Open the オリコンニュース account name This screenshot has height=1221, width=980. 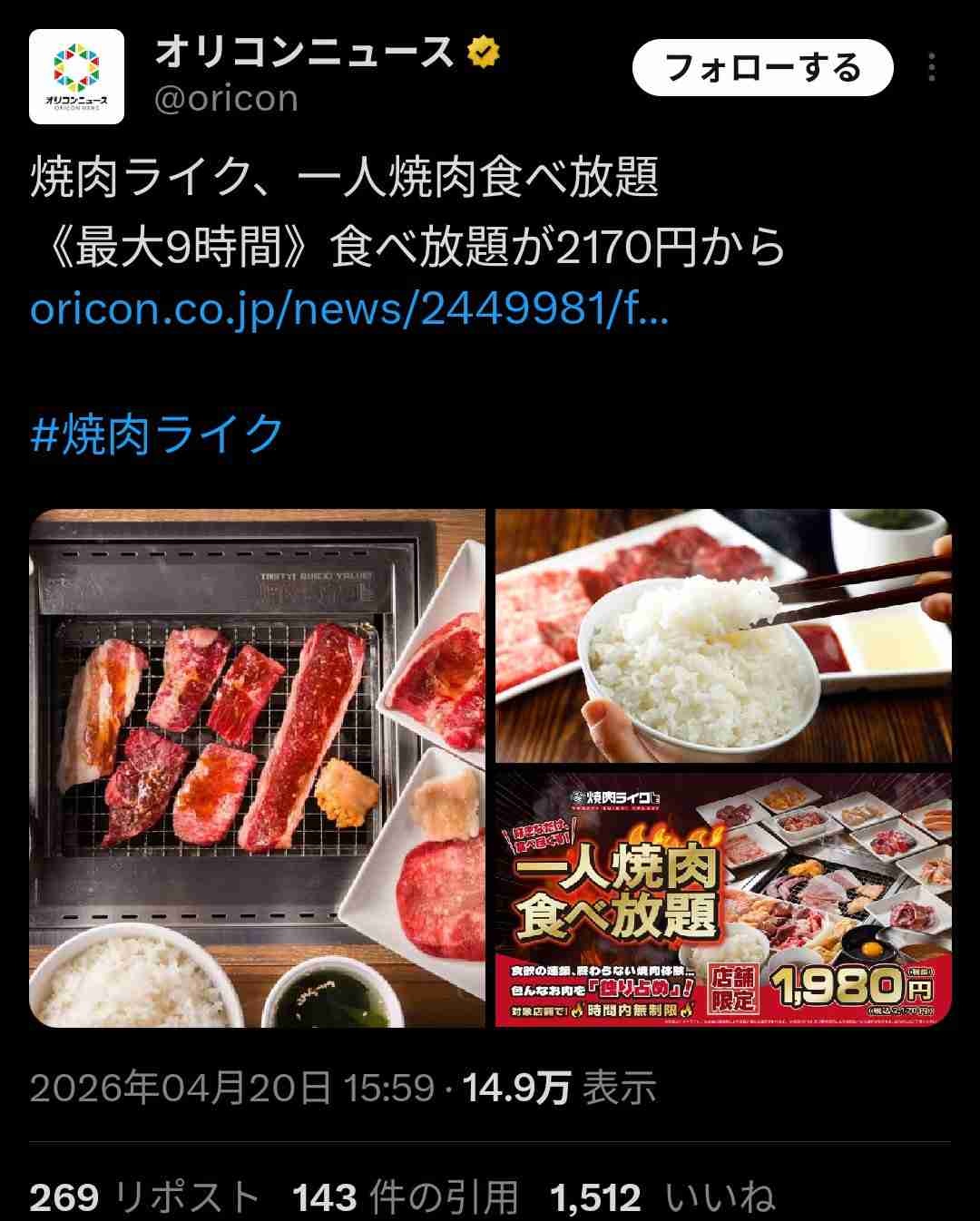tap(304, 53)
